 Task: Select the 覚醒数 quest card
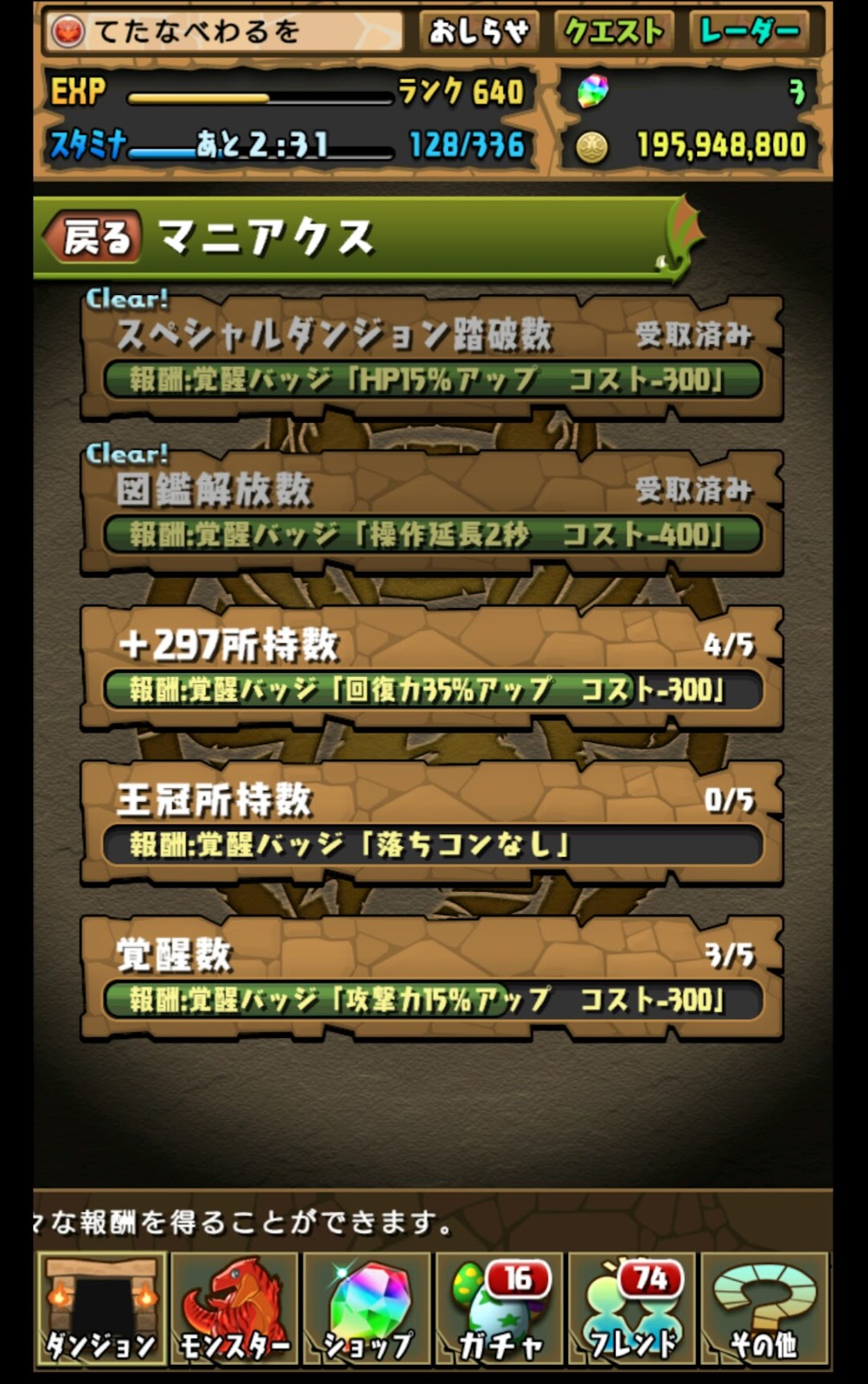click(432, 977)
